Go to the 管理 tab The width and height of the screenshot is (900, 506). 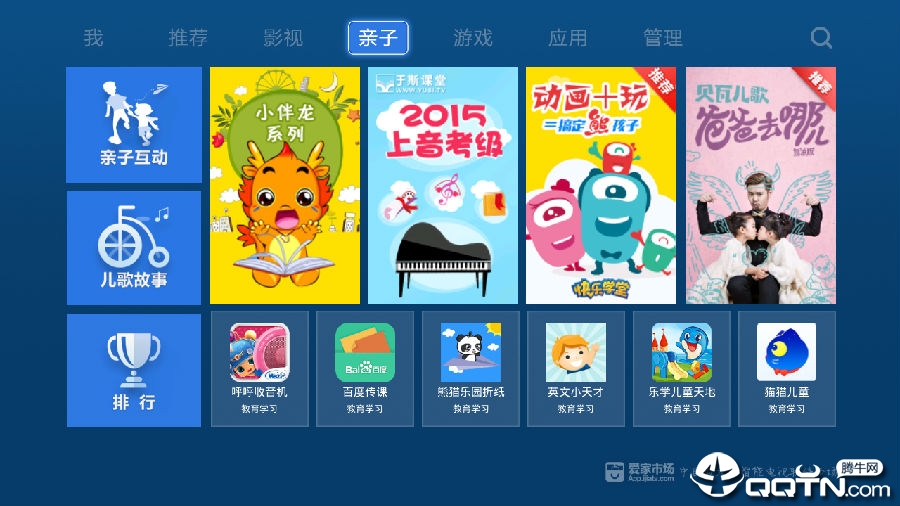pyautogui.click(x=663, y=38)
